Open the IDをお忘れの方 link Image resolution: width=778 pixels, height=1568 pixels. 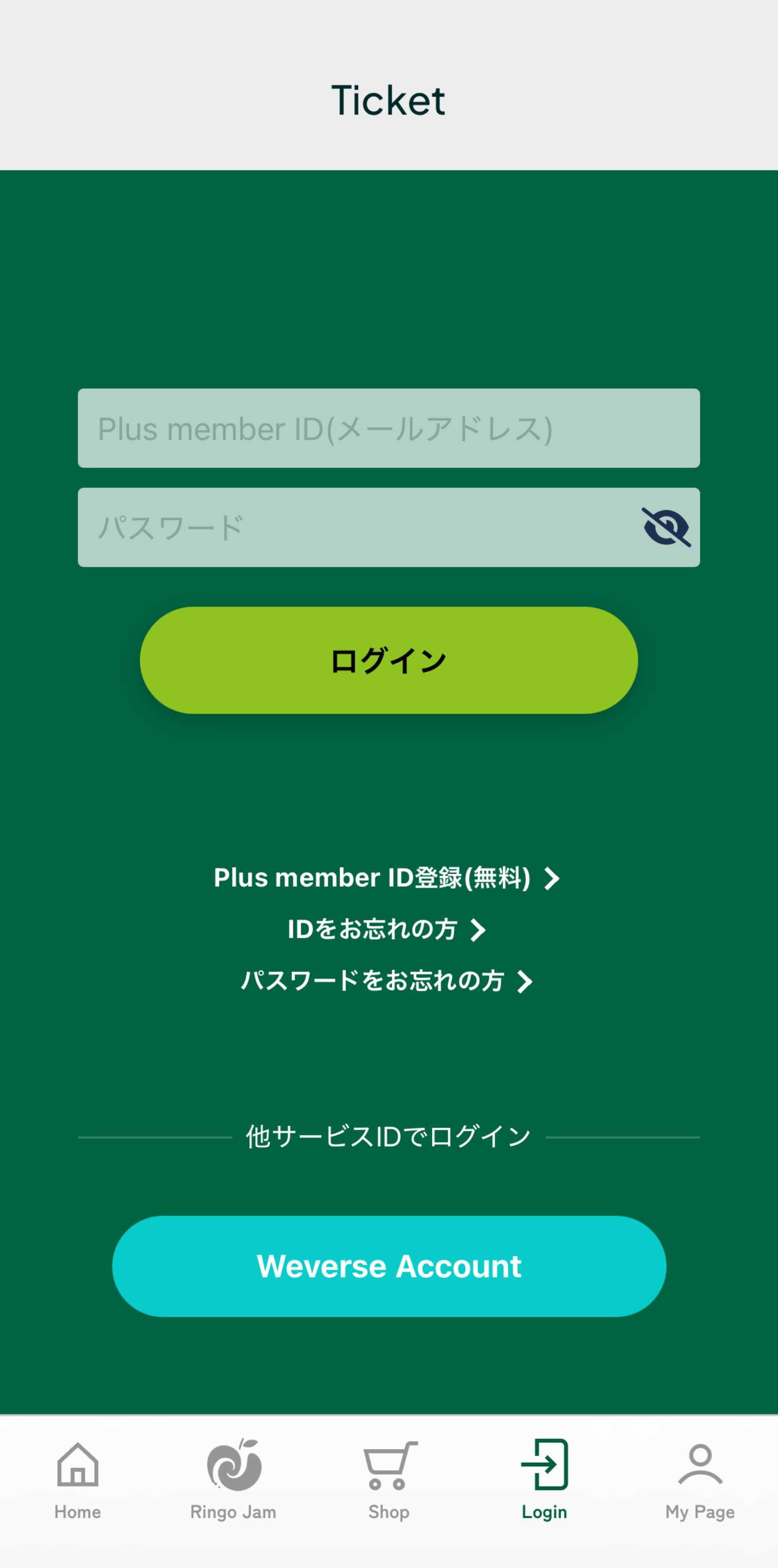(387, 930)
